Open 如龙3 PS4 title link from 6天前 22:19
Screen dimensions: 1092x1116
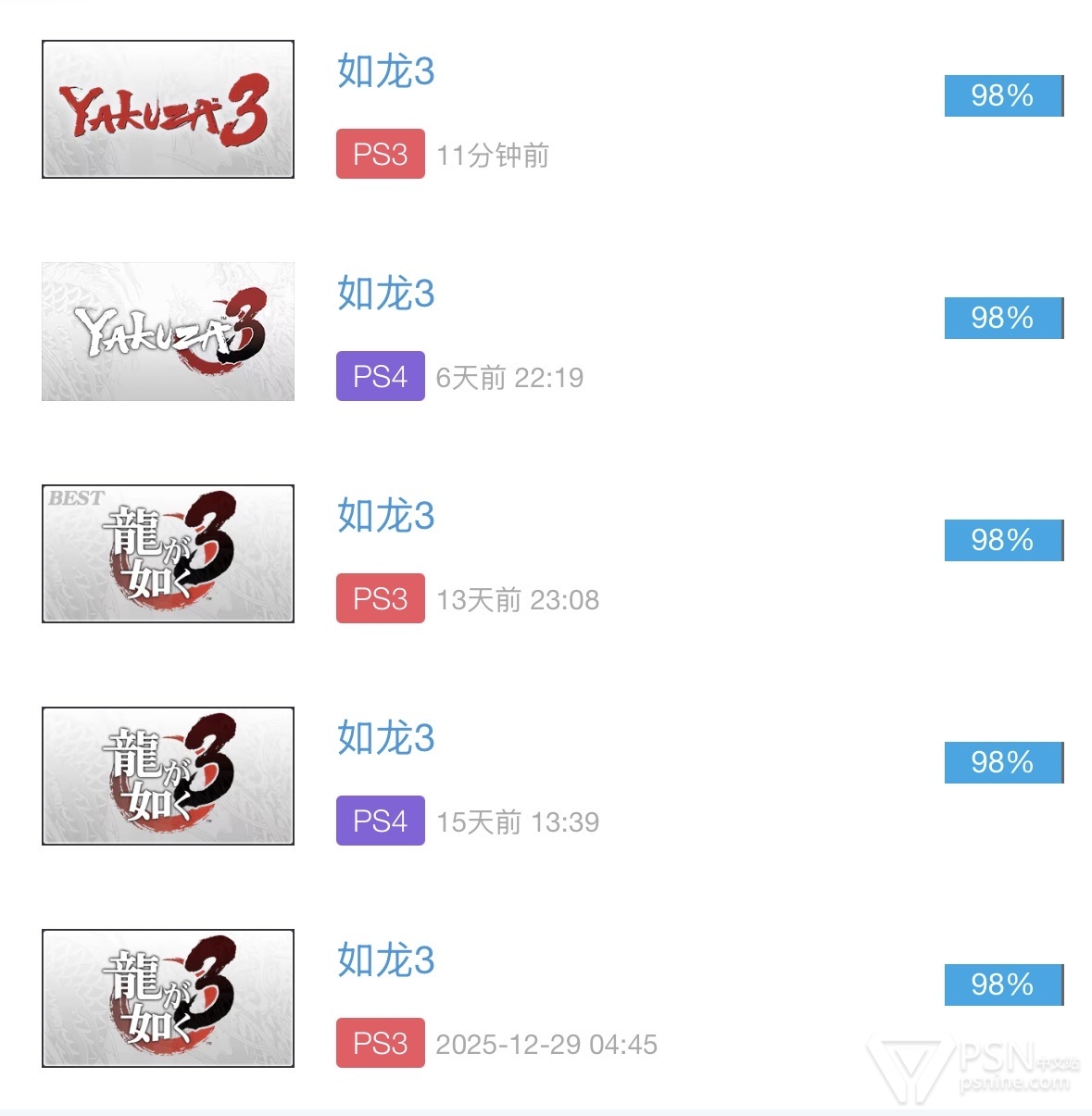point(385,294)
